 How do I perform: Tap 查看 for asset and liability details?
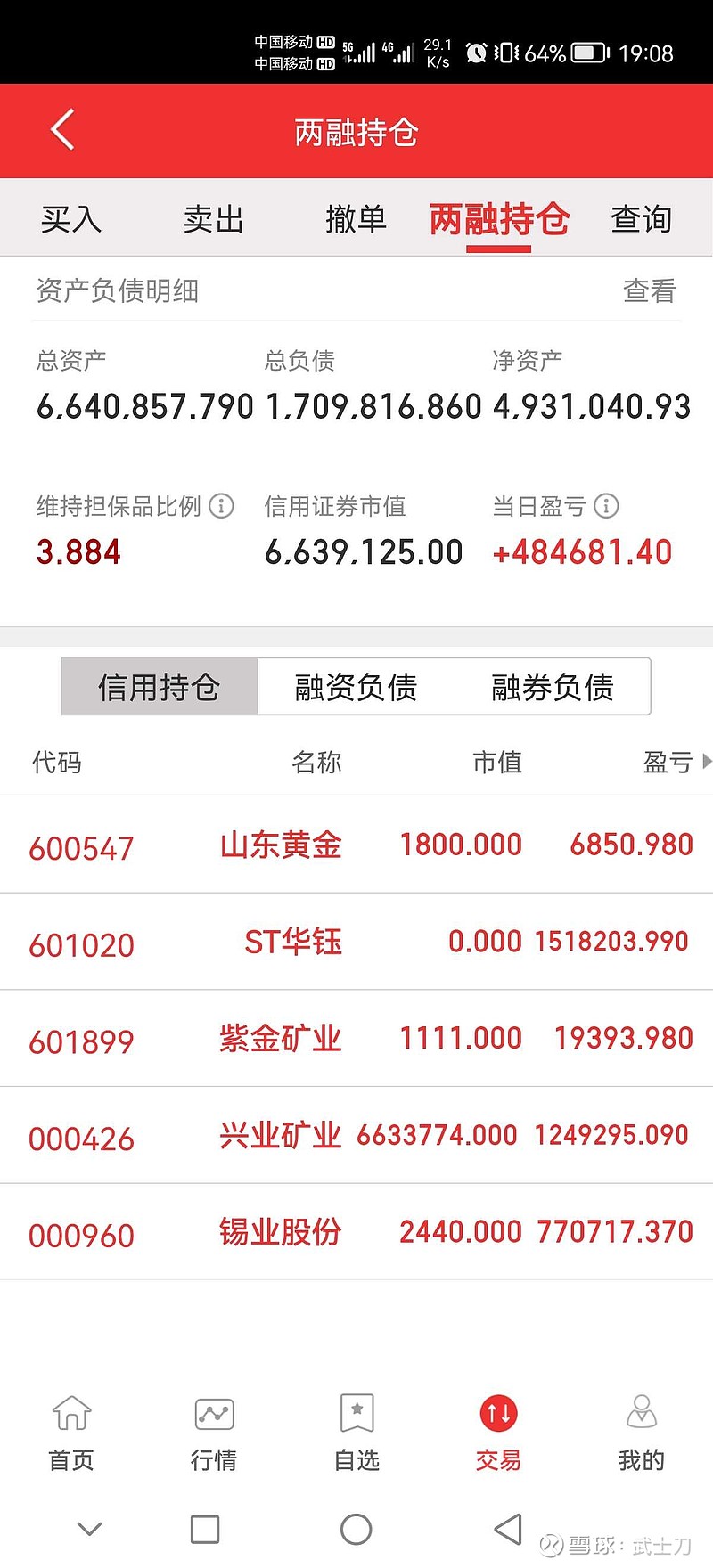click(x=649, y=291)
